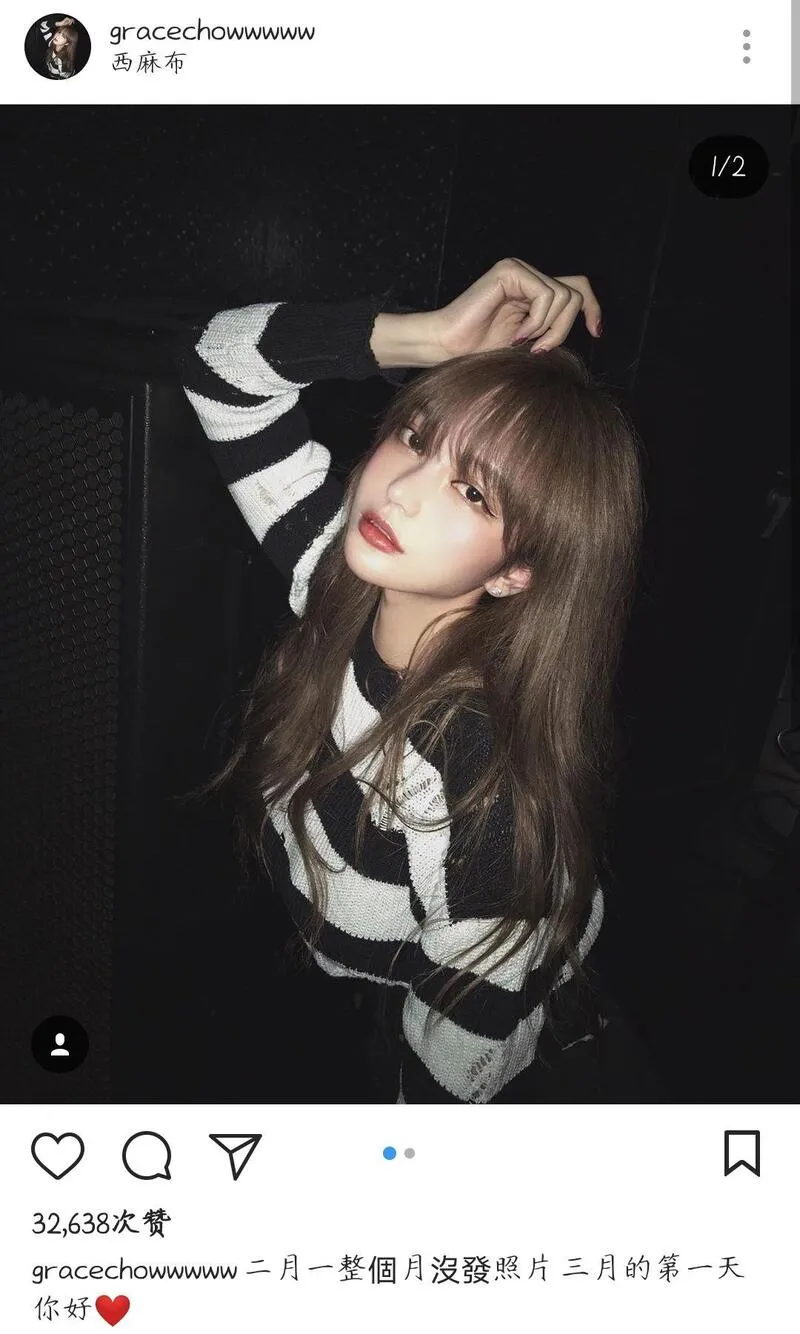800x1334 pixels.
Task: Like this post with the heart
Action: click(x=58, y=1155)
